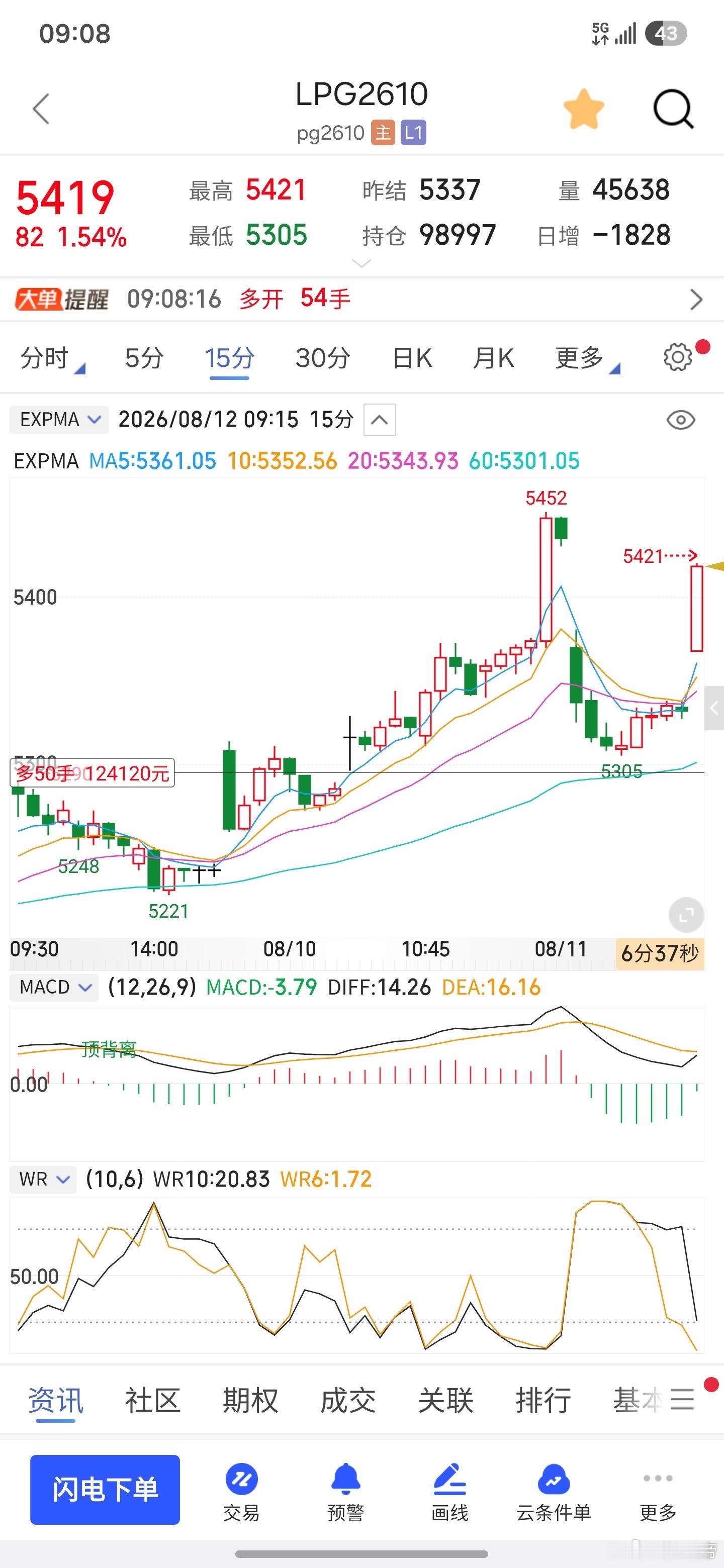Open the 预警 alert bell
This screenshot has width=724, height=1568.
(x=346, y=1492)
